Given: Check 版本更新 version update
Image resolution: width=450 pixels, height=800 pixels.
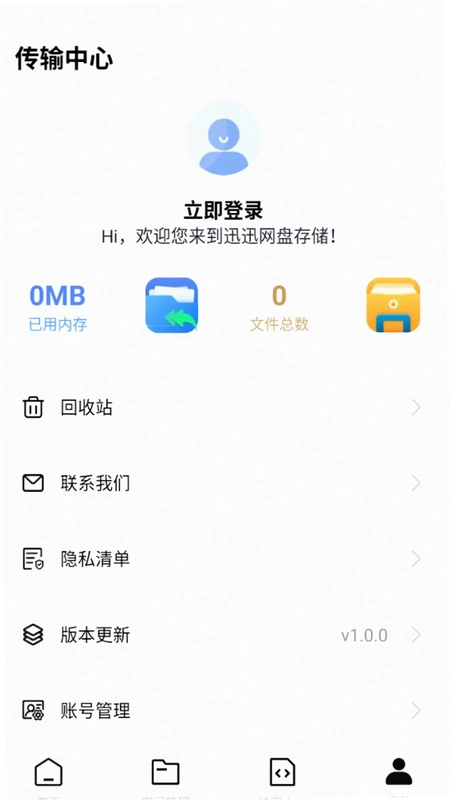Looking at the screenshot, I should click(223, 635).
